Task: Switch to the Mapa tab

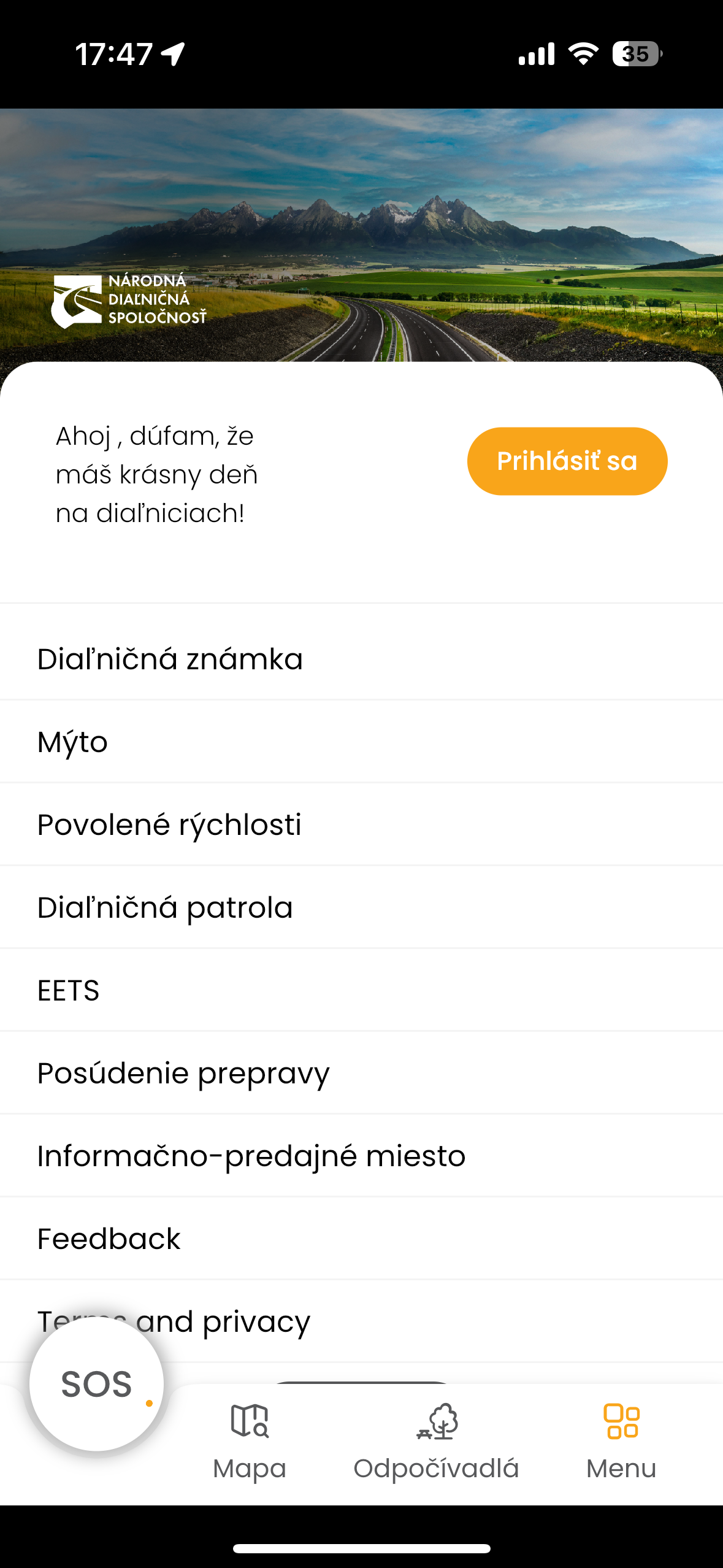Action: point(250,1440)
